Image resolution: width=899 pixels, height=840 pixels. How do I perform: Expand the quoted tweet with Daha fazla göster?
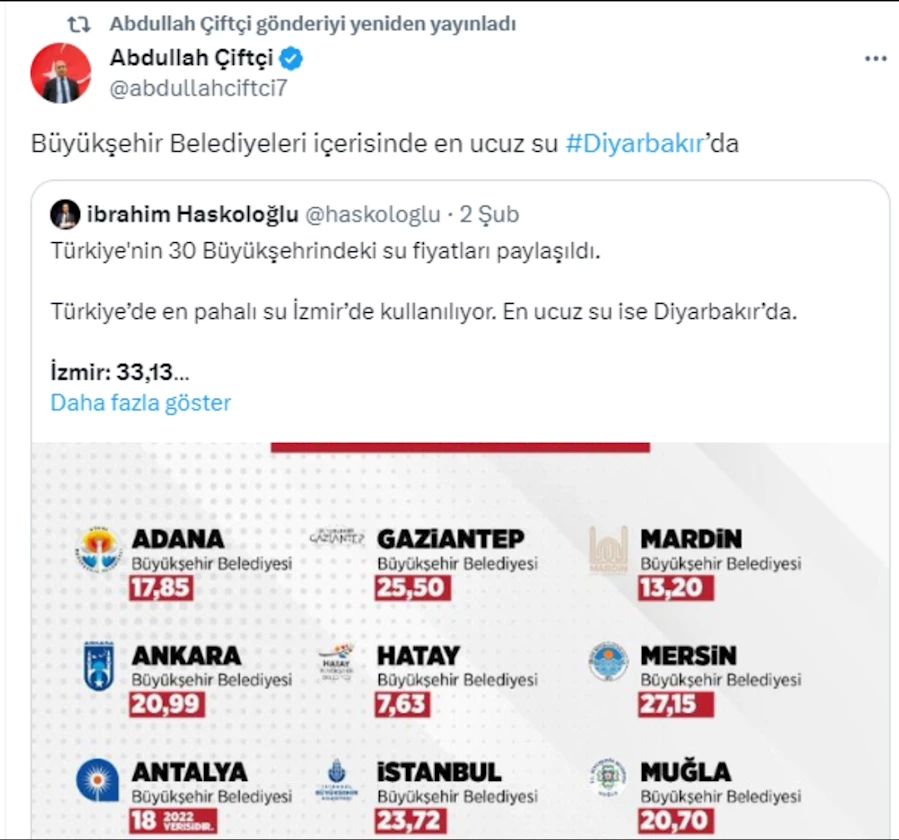click(141, 403)
